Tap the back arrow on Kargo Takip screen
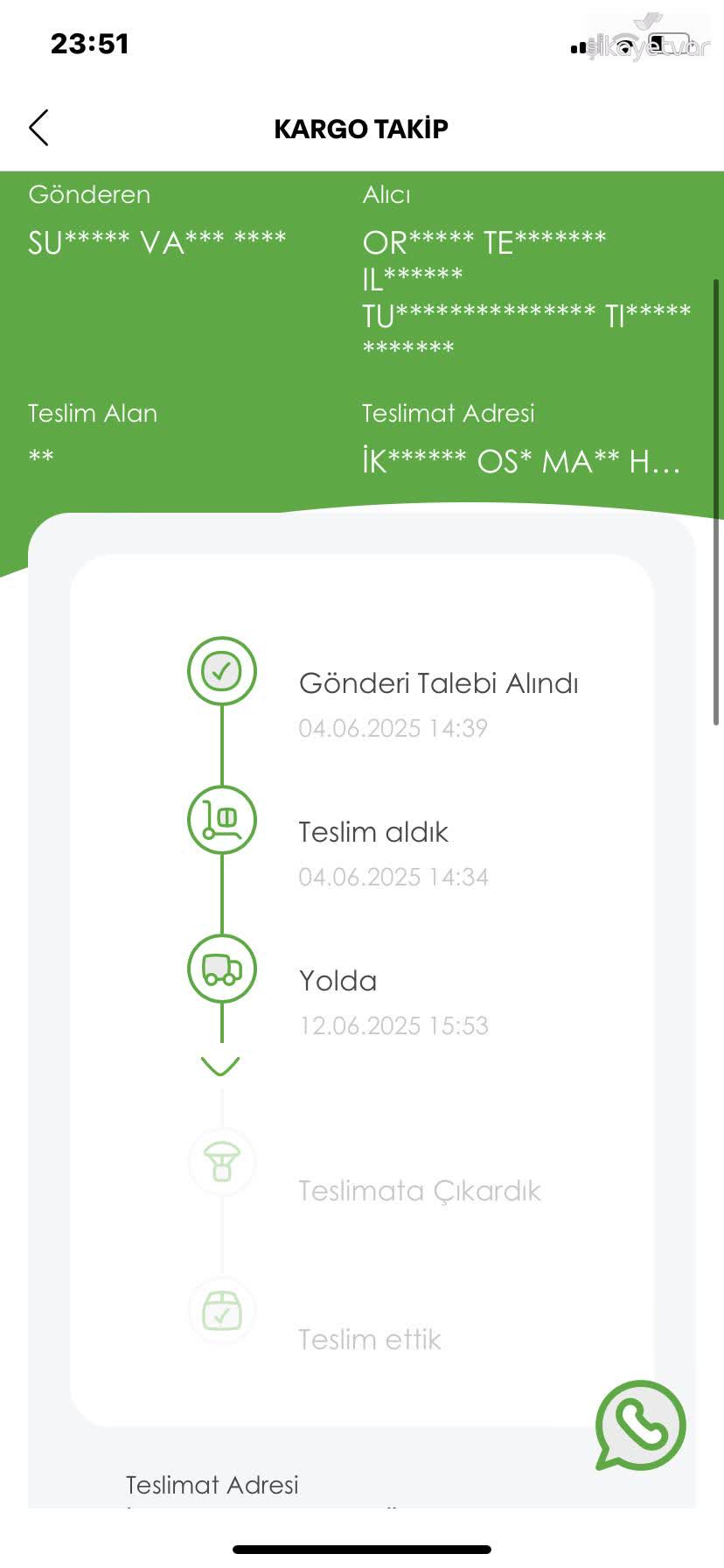The height and width of the screenshot is (1568, 724). click(38, 127)
